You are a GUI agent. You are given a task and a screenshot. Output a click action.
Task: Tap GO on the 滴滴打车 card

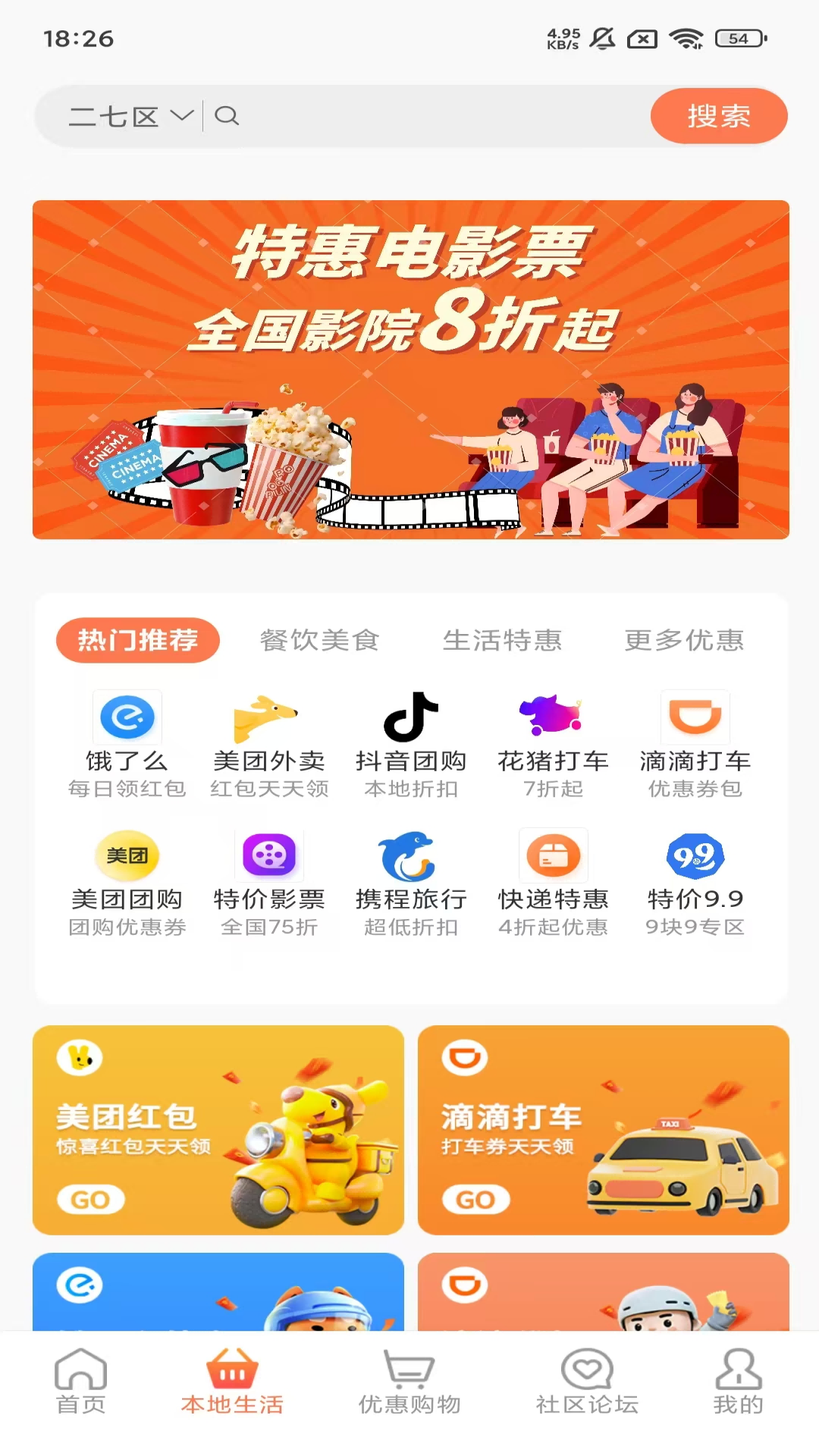476,1200
